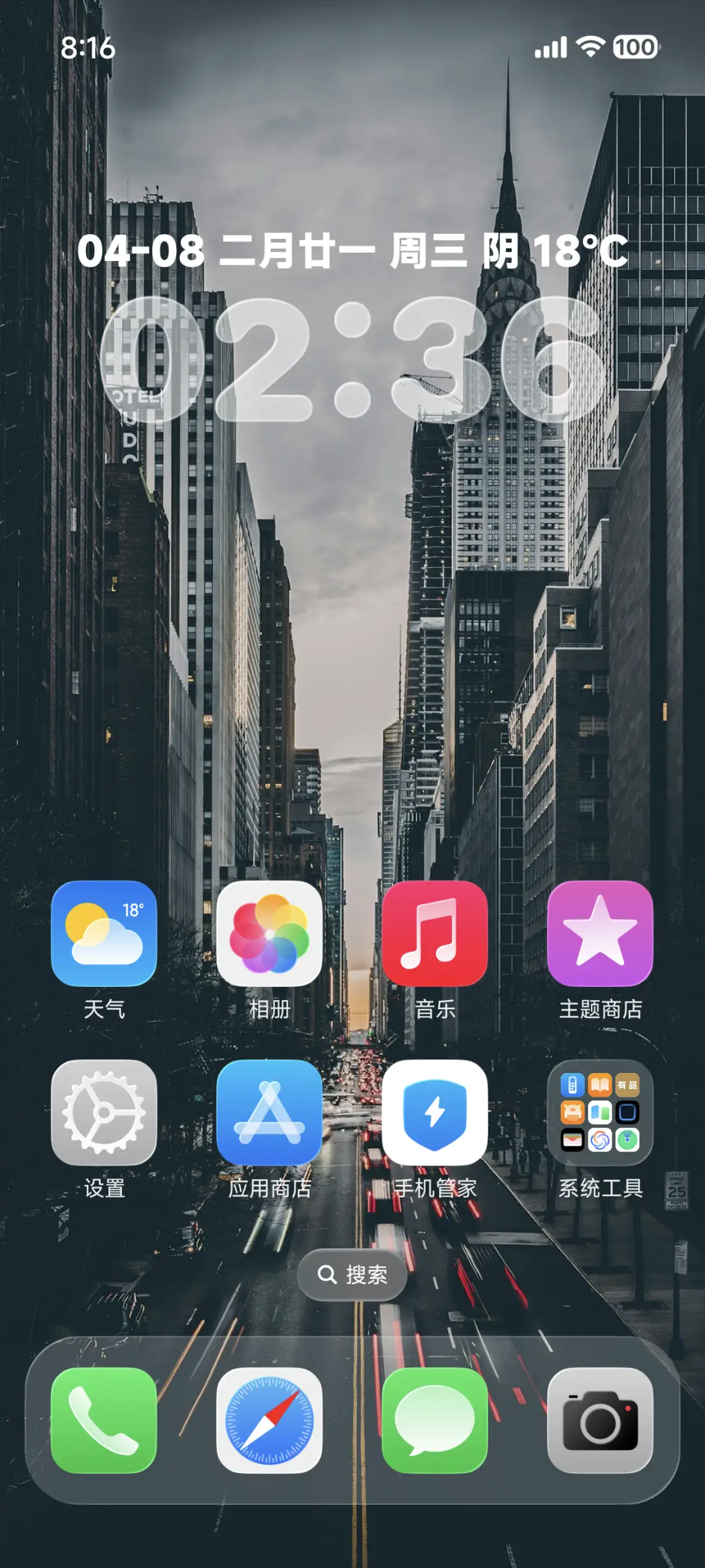The image size is (705, 1568).
Task: Open the 天气 weather app
Action: tap(104, 933)
